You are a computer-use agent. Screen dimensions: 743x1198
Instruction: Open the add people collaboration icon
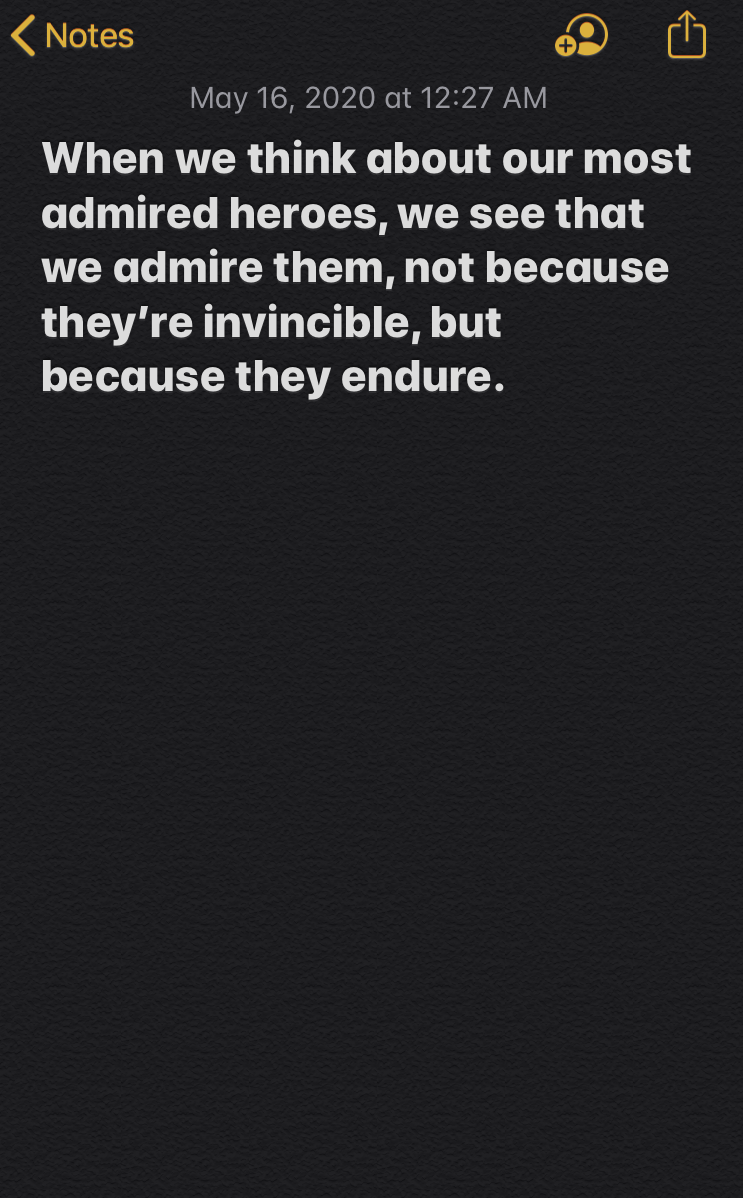click(x=582, y=36)
